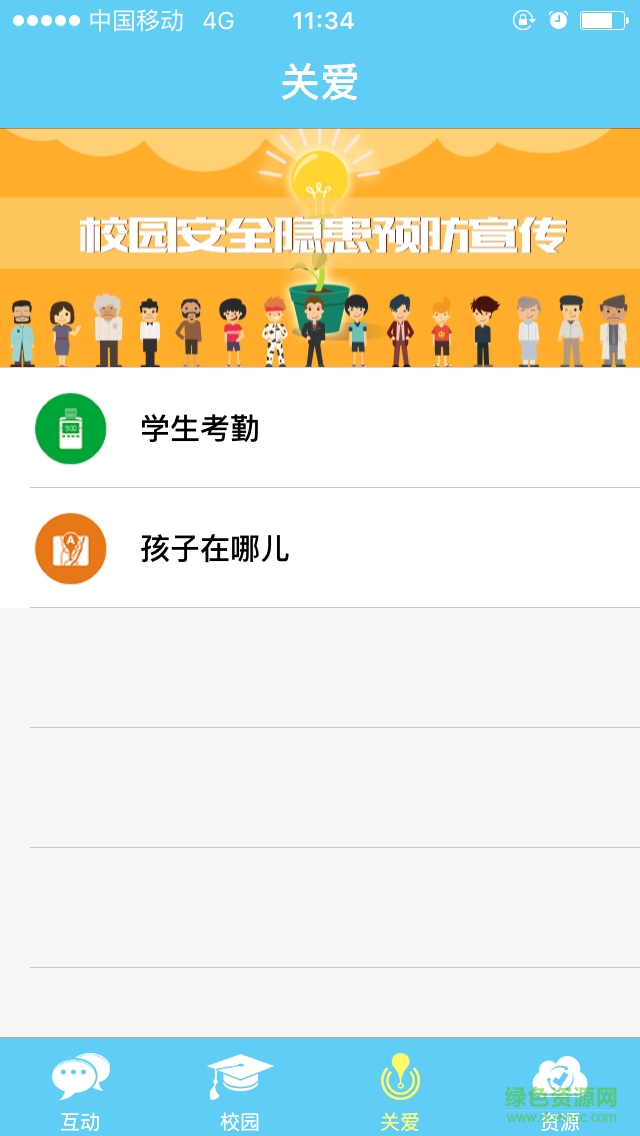Screen dimensions: 640x1136
Task: Select the 关爱 tab
Action: click(400, 1090)
